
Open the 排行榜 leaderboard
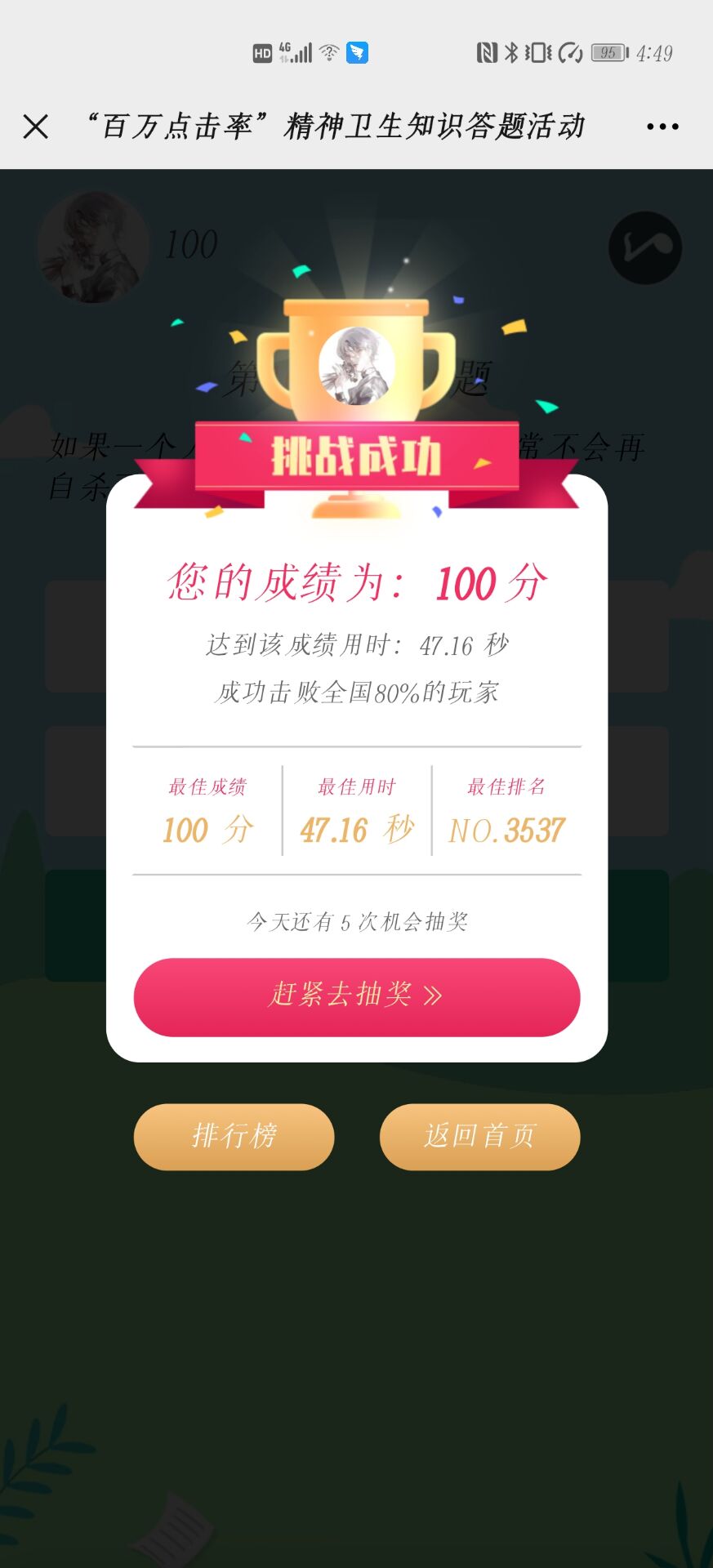tap(234, 1136)
